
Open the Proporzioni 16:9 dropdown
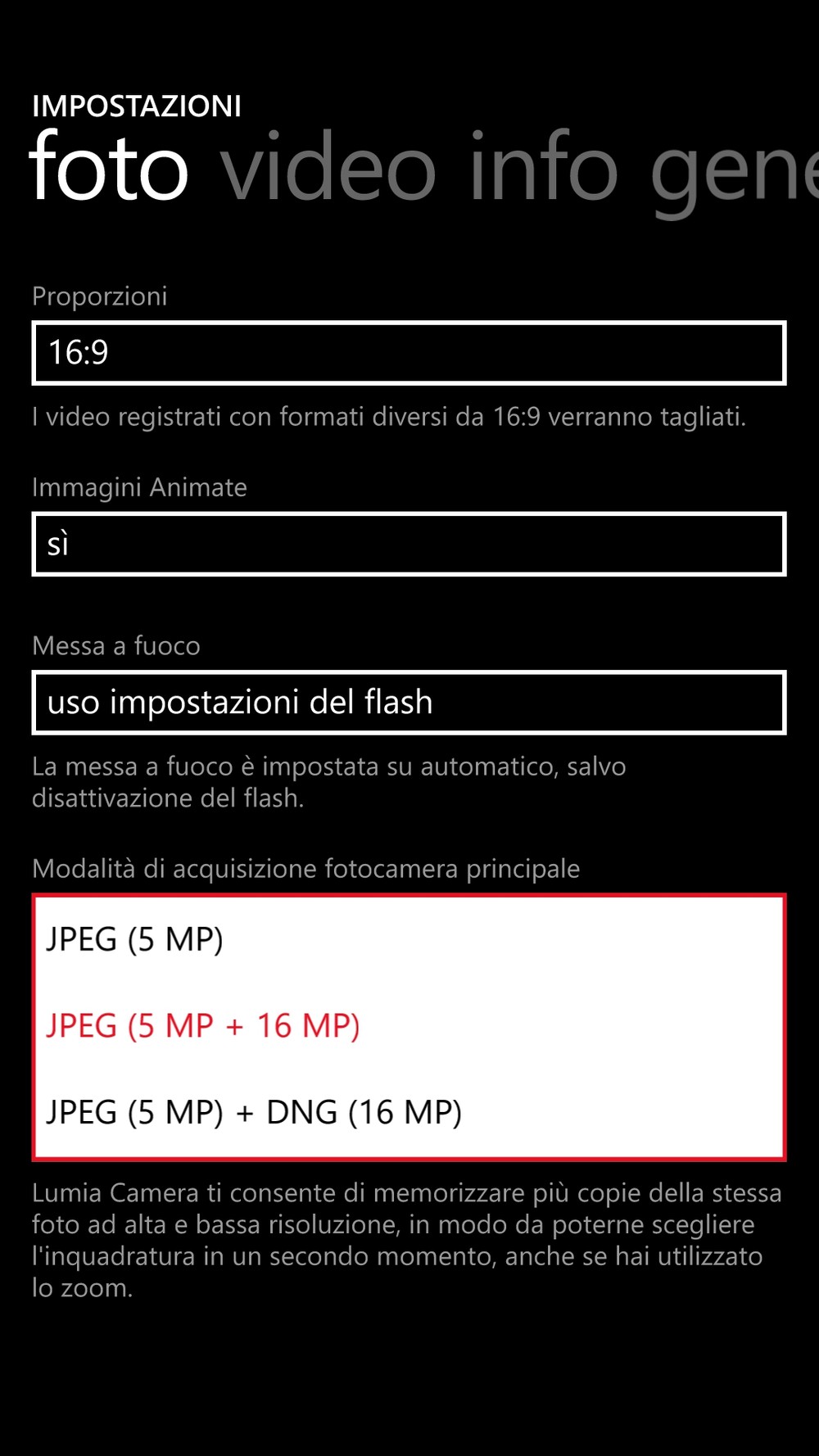(x=409, y=353)
